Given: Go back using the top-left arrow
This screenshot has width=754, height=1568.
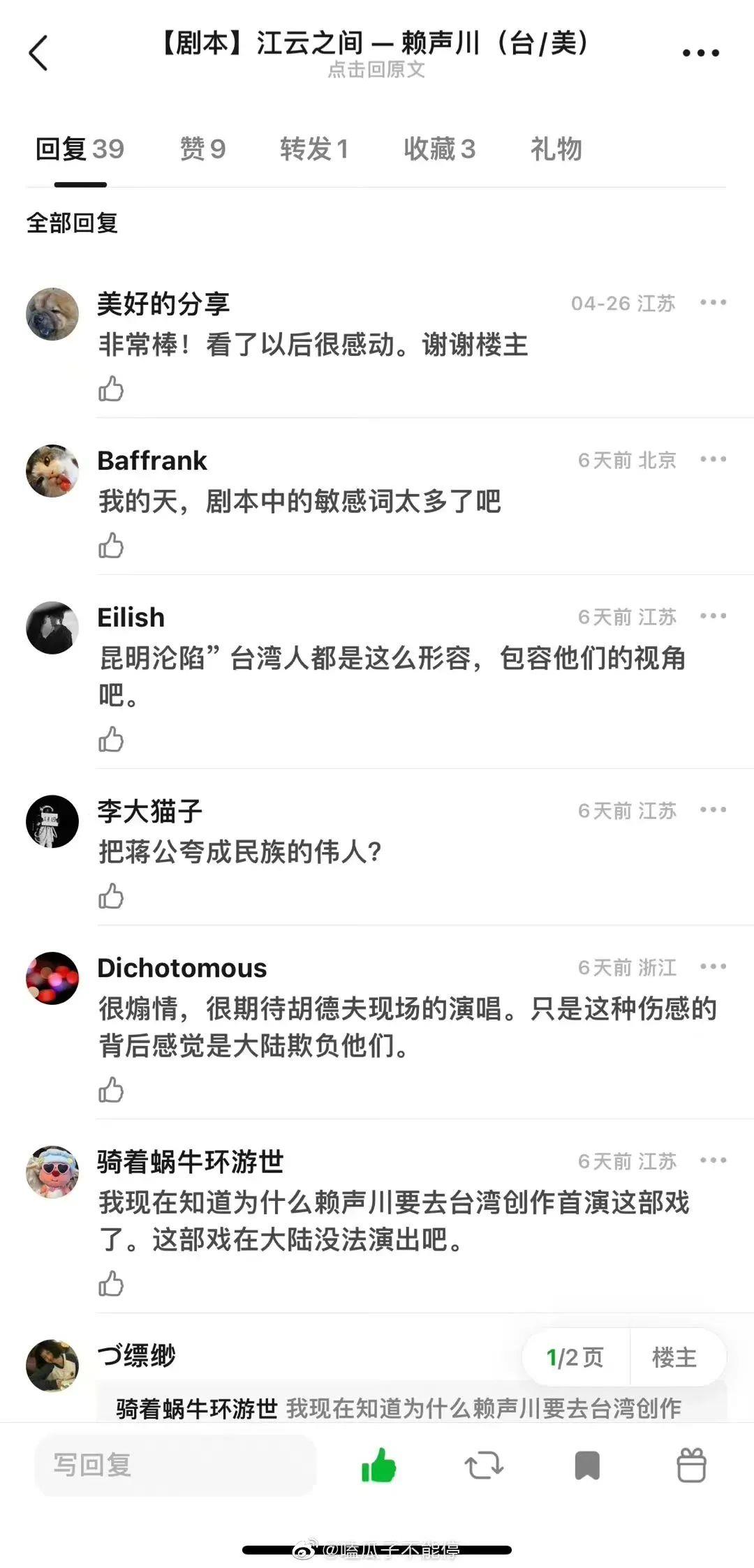Looking at the screenshot, I should [x=38, y=53].
